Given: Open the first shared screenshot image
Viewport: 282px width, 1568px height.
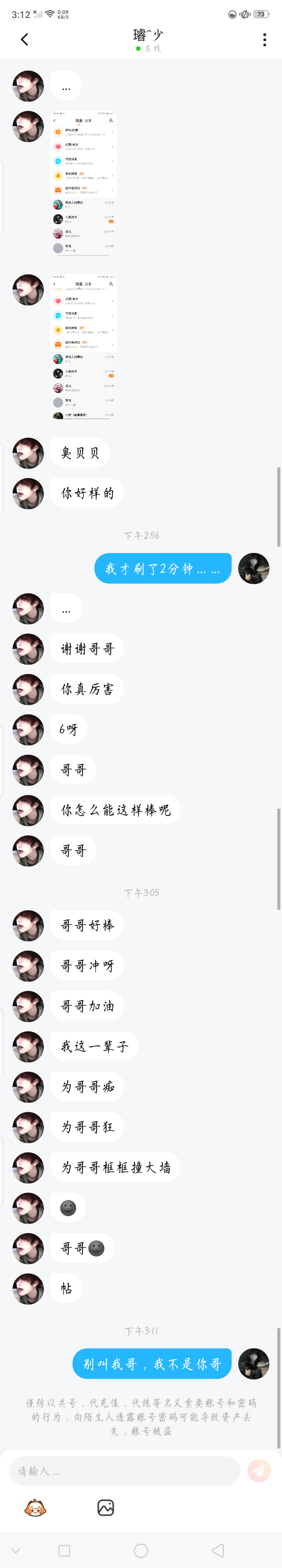Looking at the screenshot, I should tap(83, 185).
